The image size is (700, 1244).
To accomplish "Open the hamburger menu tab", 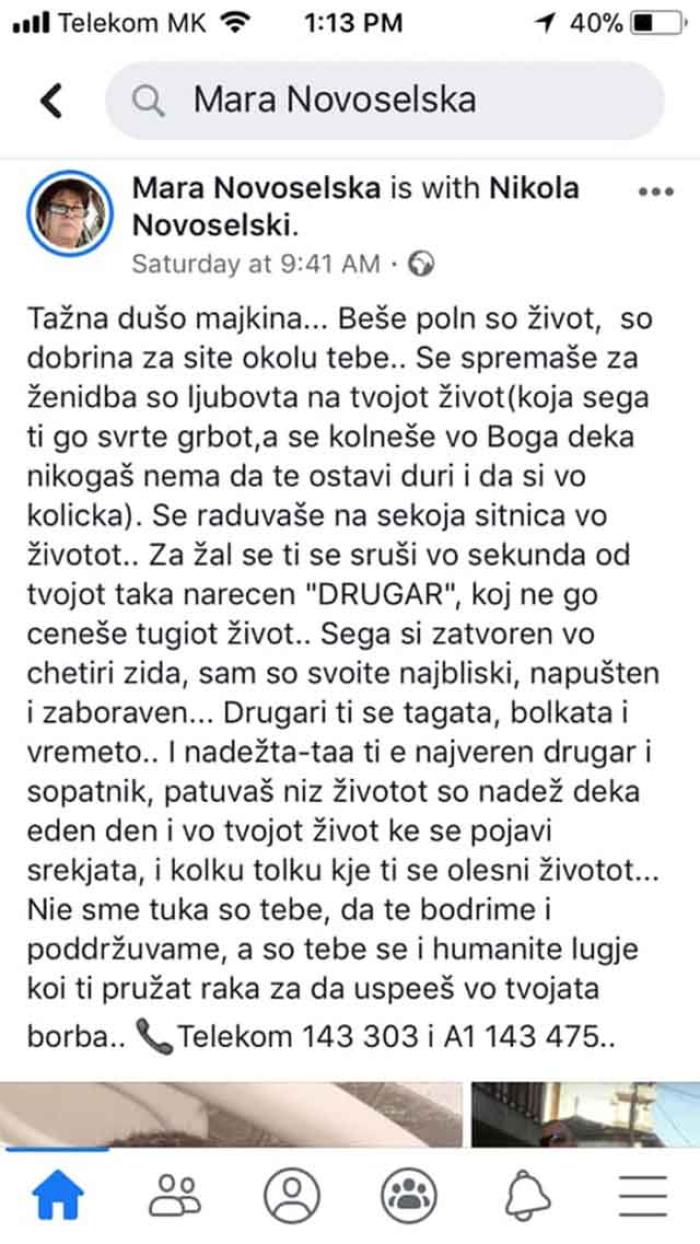I will [x=642, y=1195].
